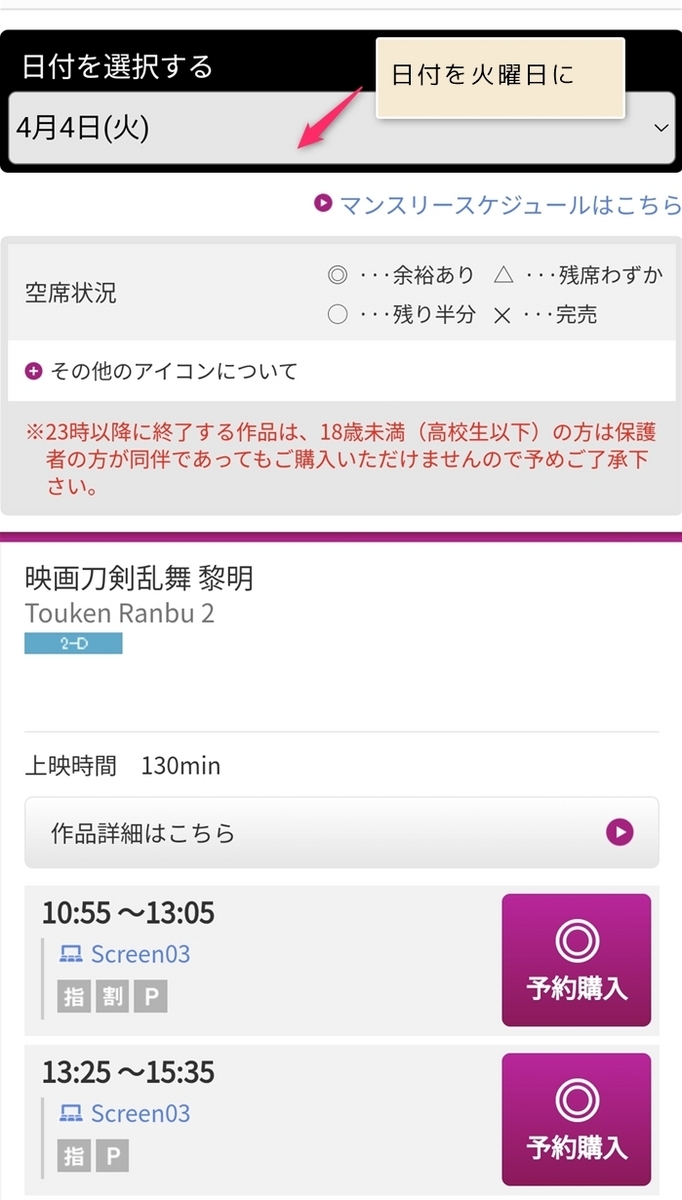Image resolution: width=682 pixels, height=1200 pixels.
Task: Open the date dropdown showing 4月4日(火)
Action: click(x=341, y=128)
